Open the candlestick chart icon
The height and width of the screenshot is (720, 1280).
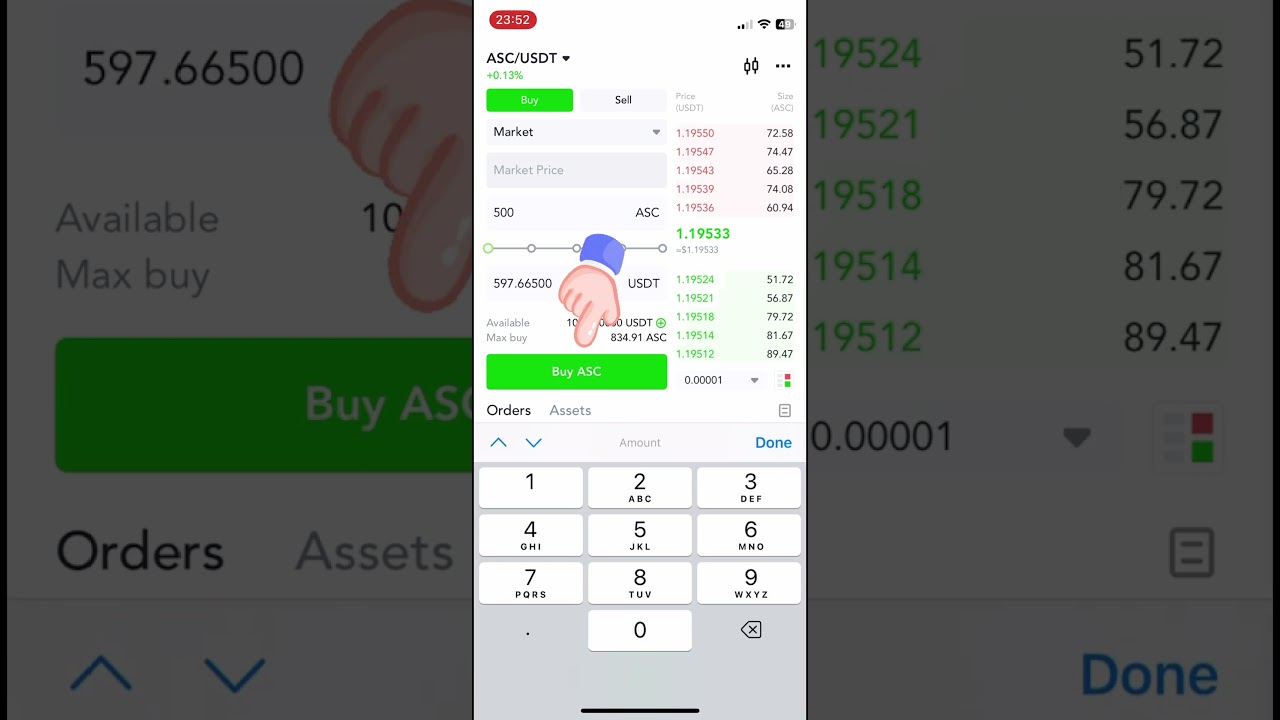[751, 66]
